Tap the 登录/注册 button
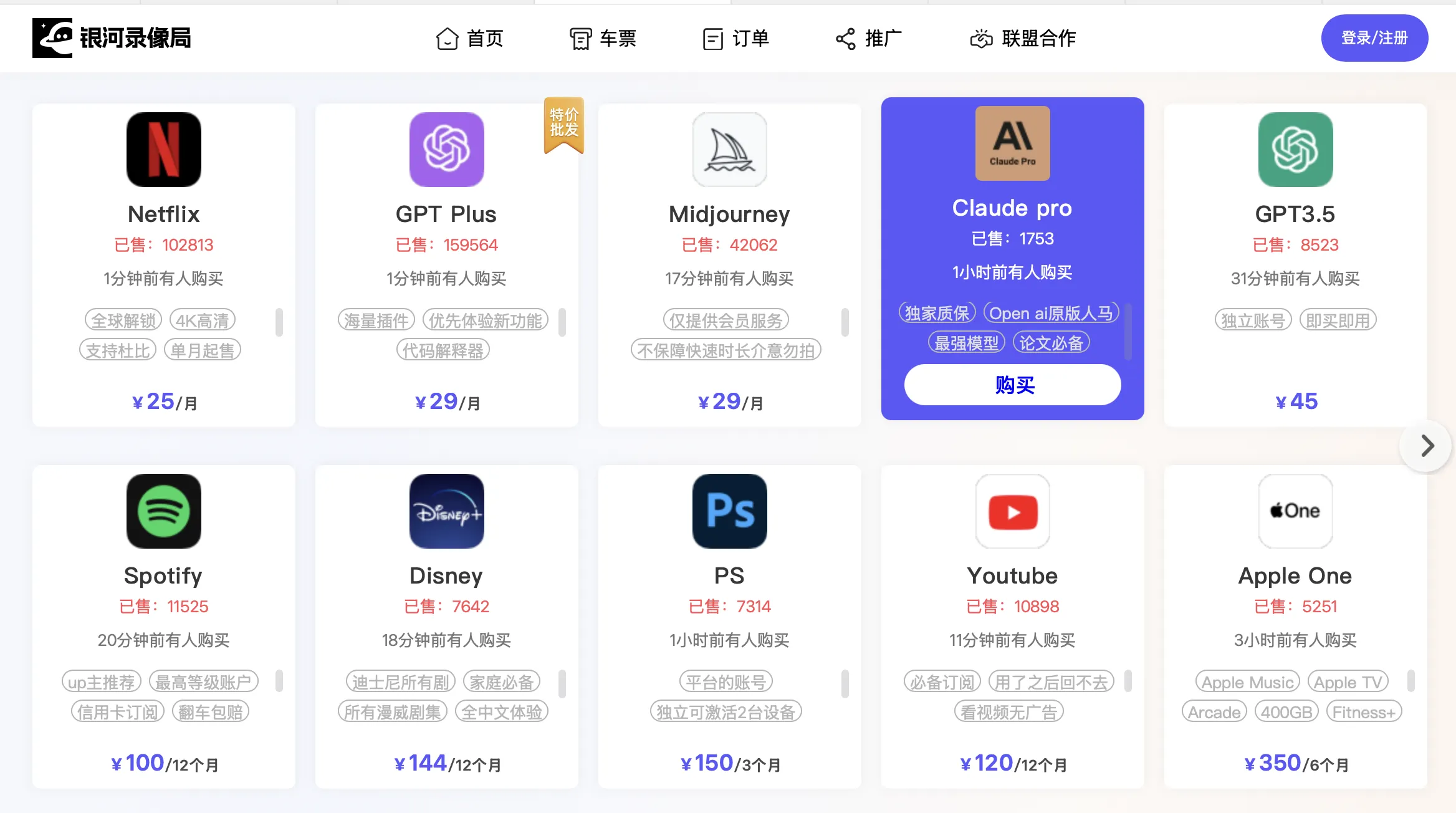Screen dimensions: 1456x813 pos(1374,38)
